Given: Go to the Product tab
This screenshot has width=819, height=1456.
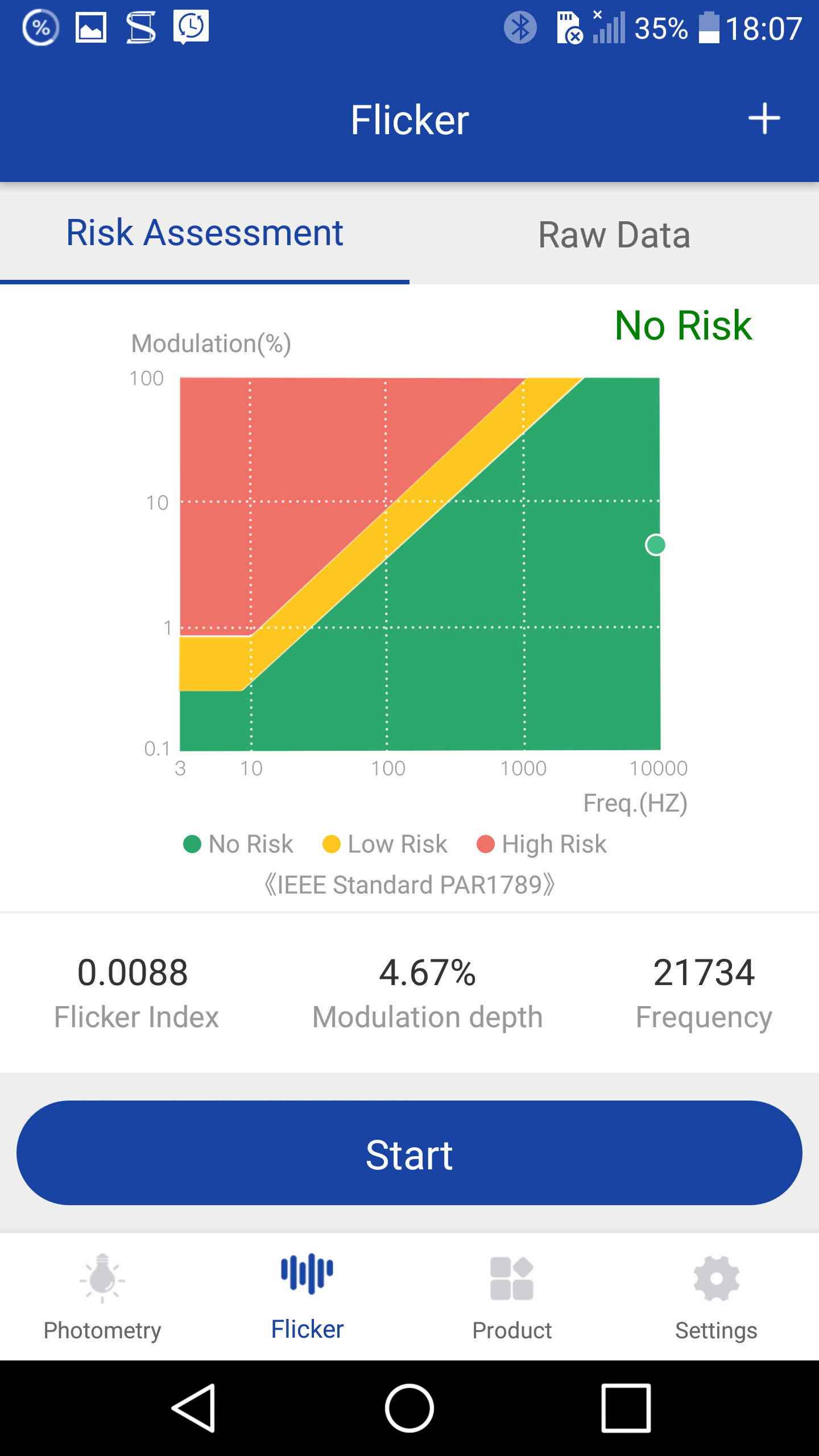Looking at the screenshot, I should click(x=512, y=1298).
